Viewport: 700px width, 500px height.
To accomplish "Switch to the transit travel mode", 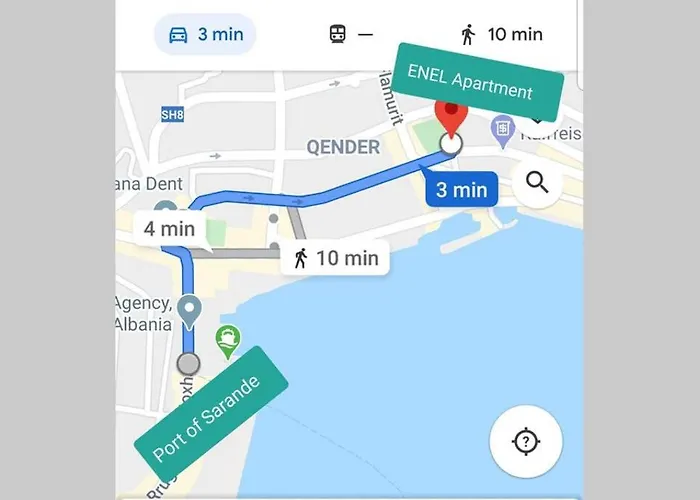I will pyautogui.click(x=350, y=34).
